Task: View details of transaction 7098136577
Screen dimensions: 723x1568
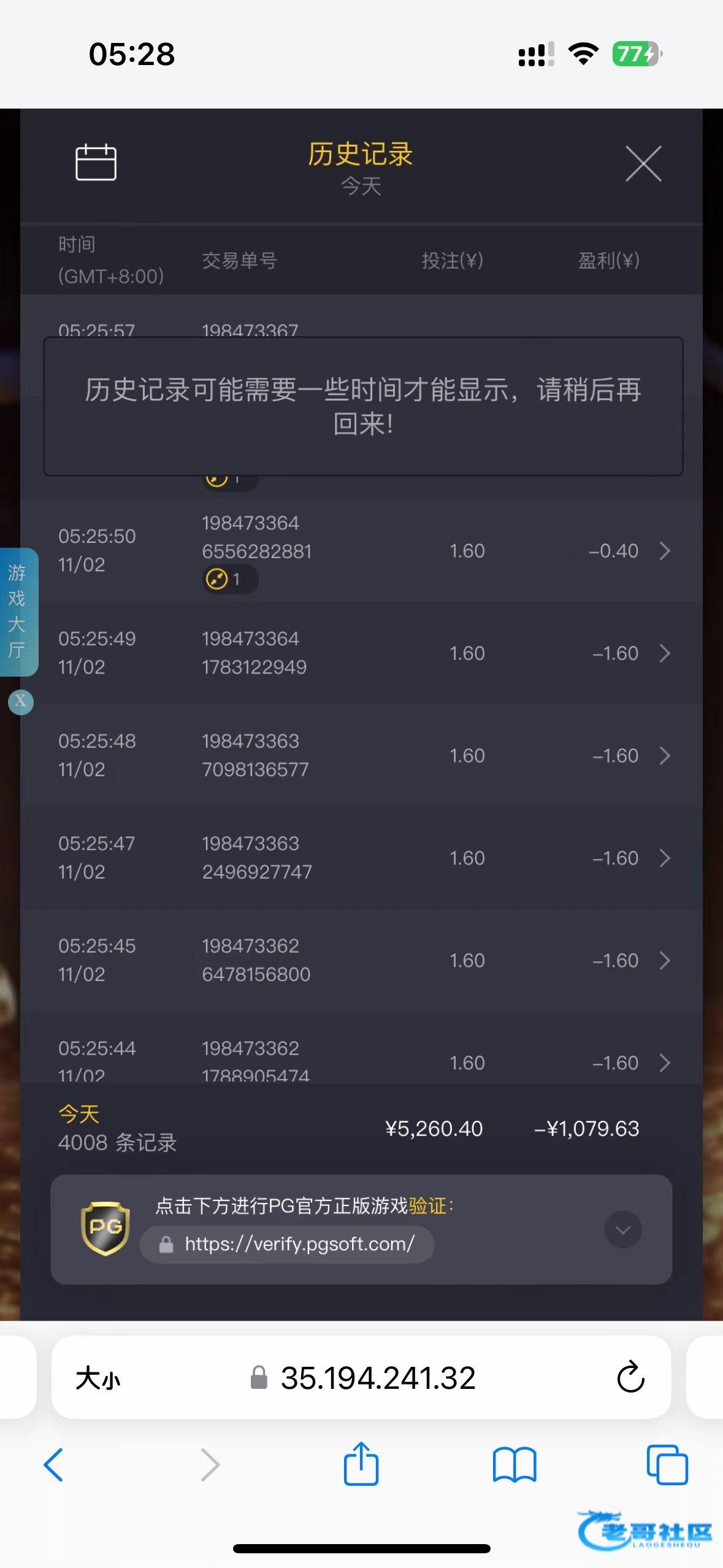Action: tap(665, 756)
